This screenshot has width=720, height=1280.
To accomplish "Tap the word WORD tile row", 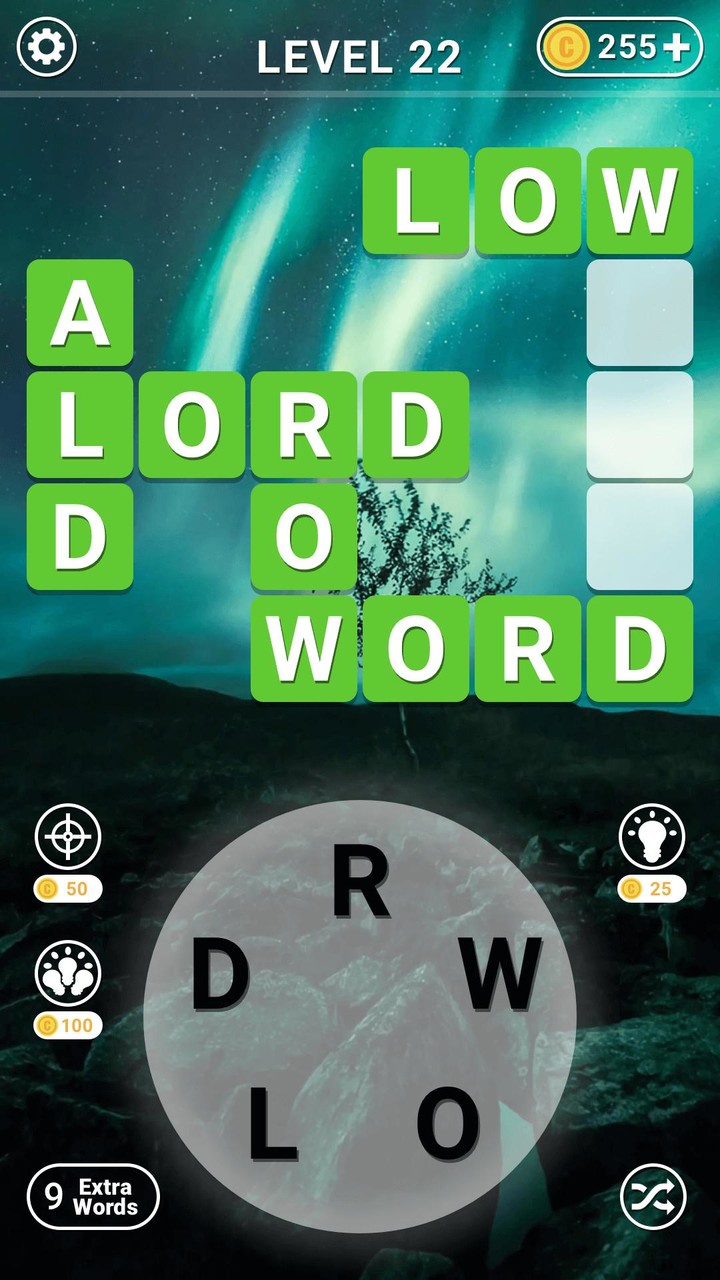I will [x=480, y=650].
